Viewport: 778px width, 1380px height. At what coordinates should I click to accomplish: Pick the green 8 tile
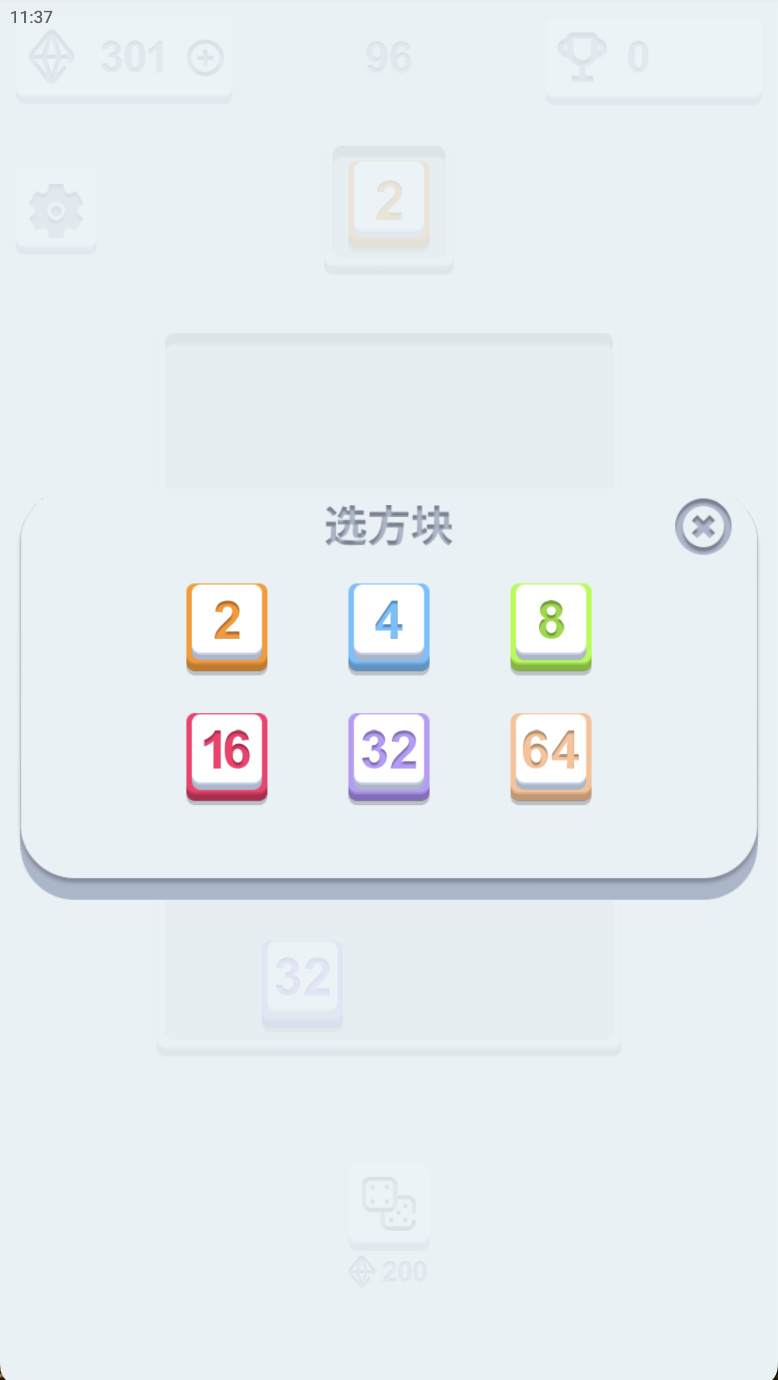550,628
